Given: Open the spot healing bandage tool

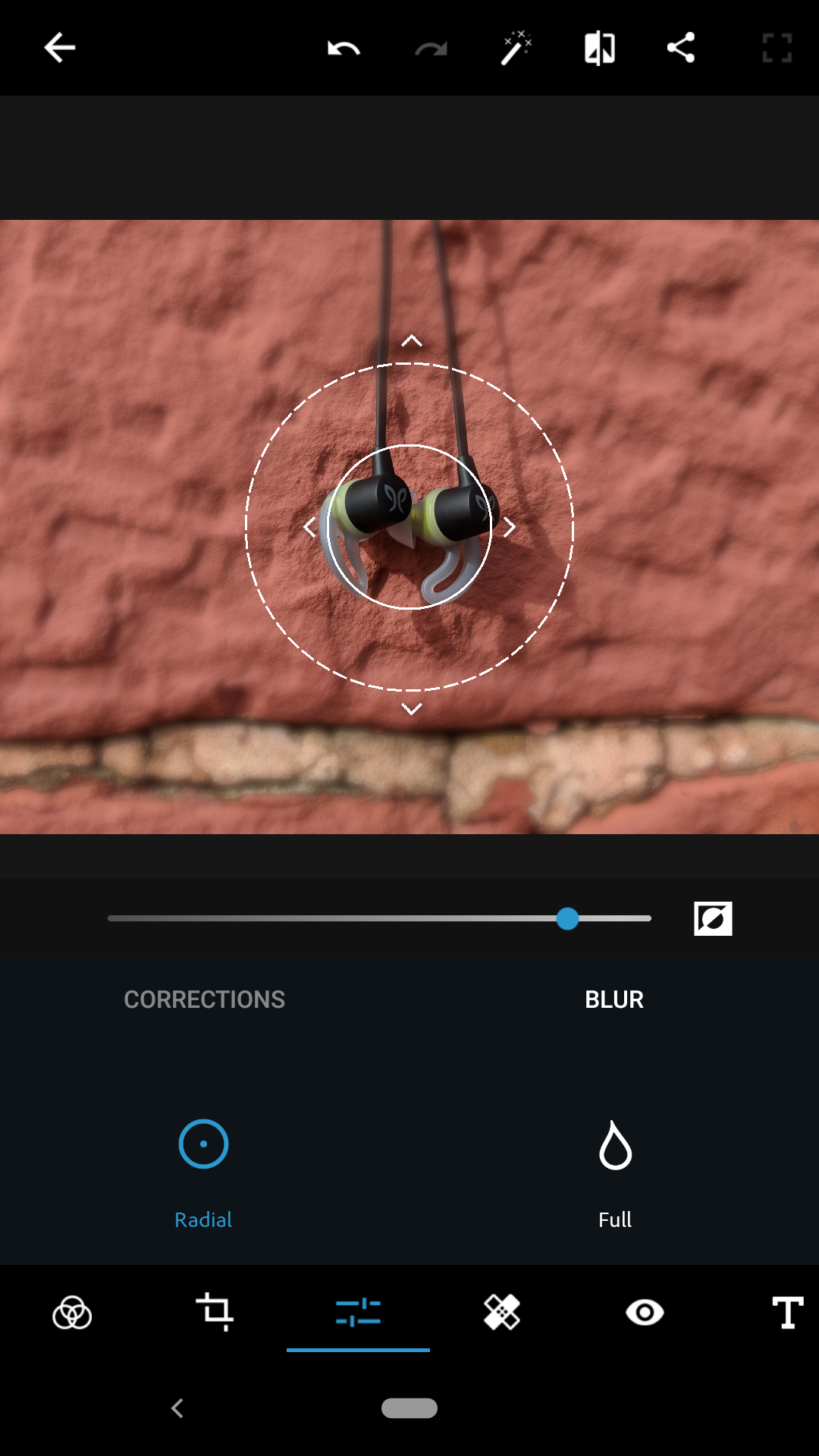Looking at the screenshot, I should 501,1313.
